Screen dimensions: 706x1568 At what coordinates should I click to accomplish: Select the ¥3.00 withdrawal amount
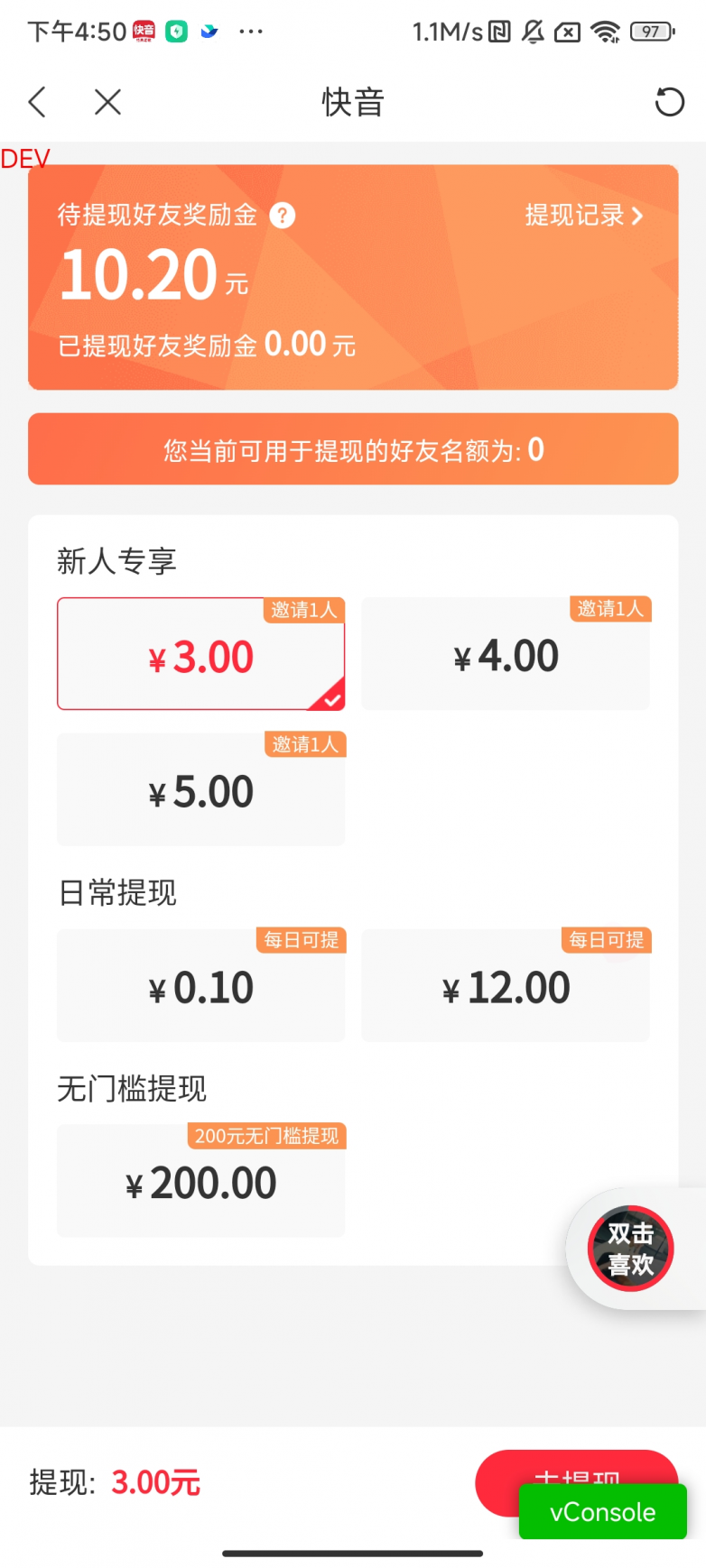[x=200, y=655]
